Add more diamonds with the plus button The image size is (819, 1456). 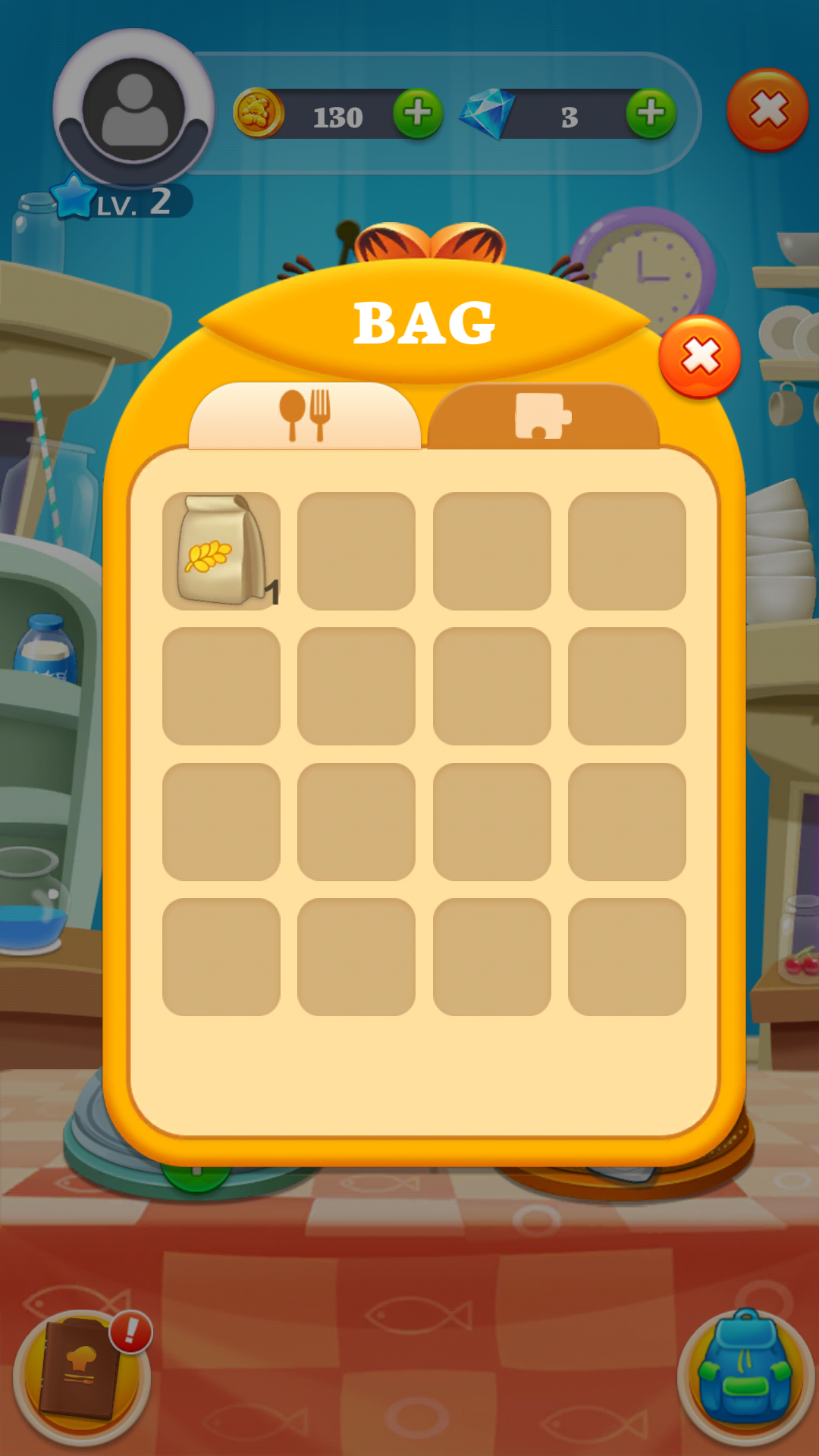point(651,114)
